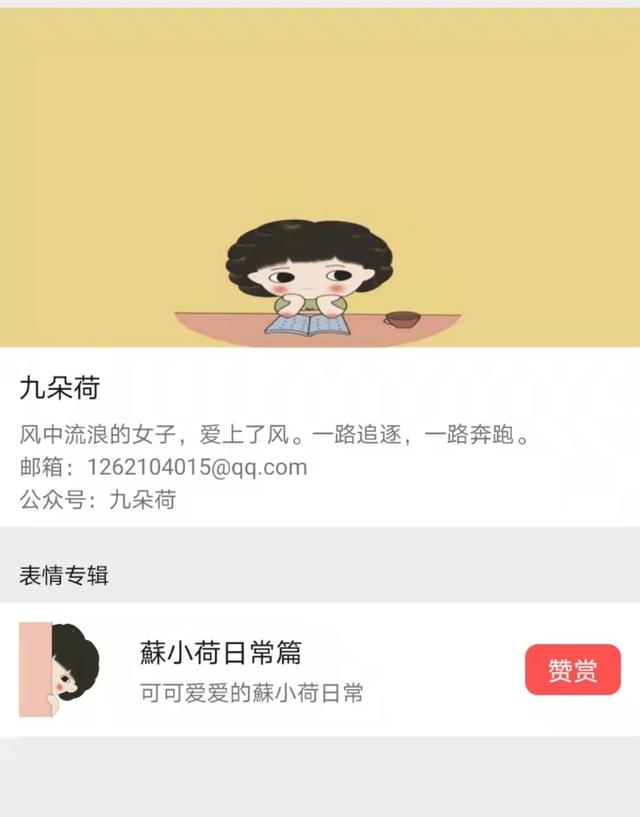Screen dimensions: 640x817
Task: Tap the 赞赏 button
Action: (x=572, y=670)
